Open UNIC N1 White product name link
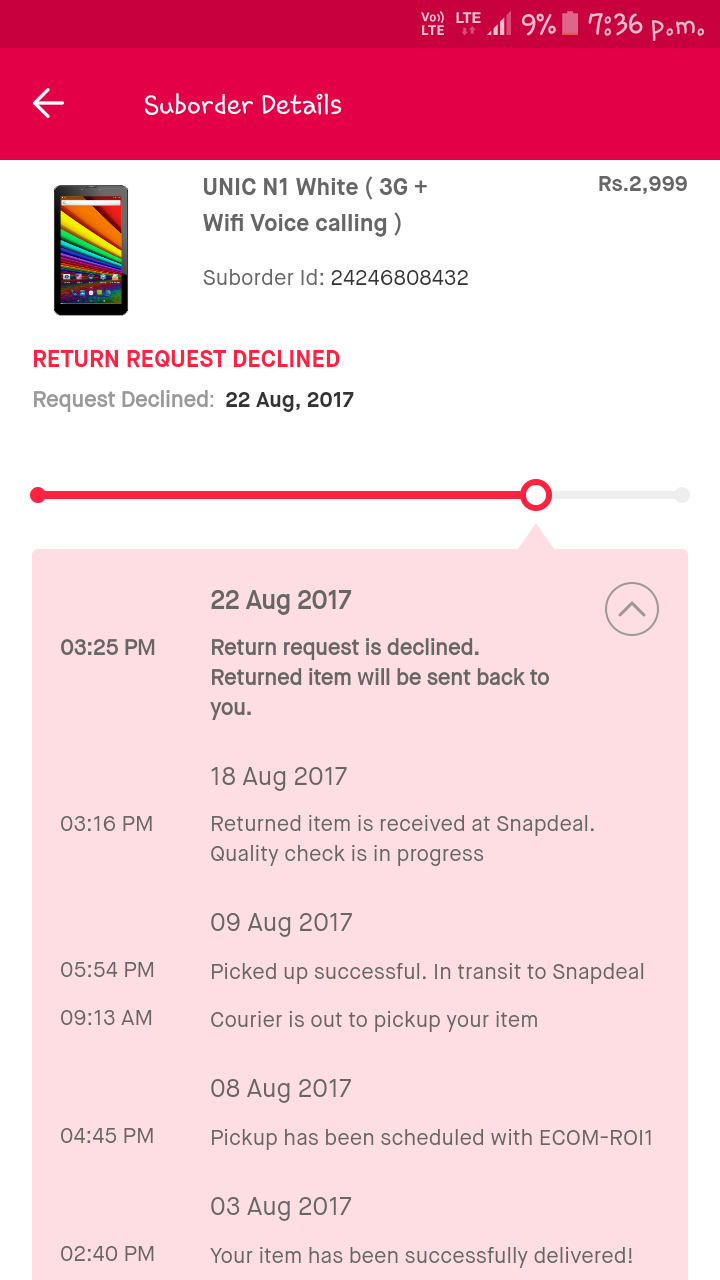This screenshot has height=1280, width=720. coord(315,204)
